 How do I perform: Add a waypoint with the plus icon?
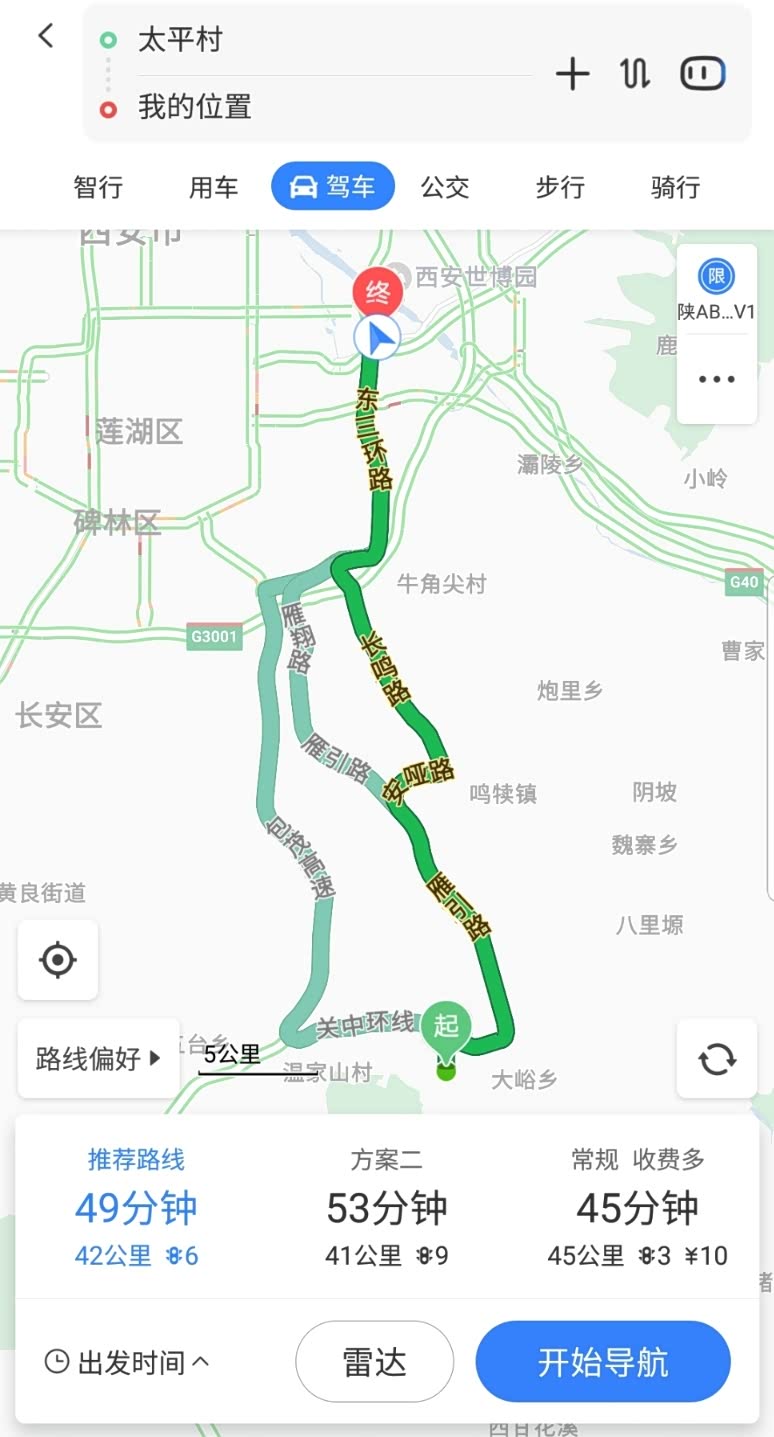coord(572,74)
